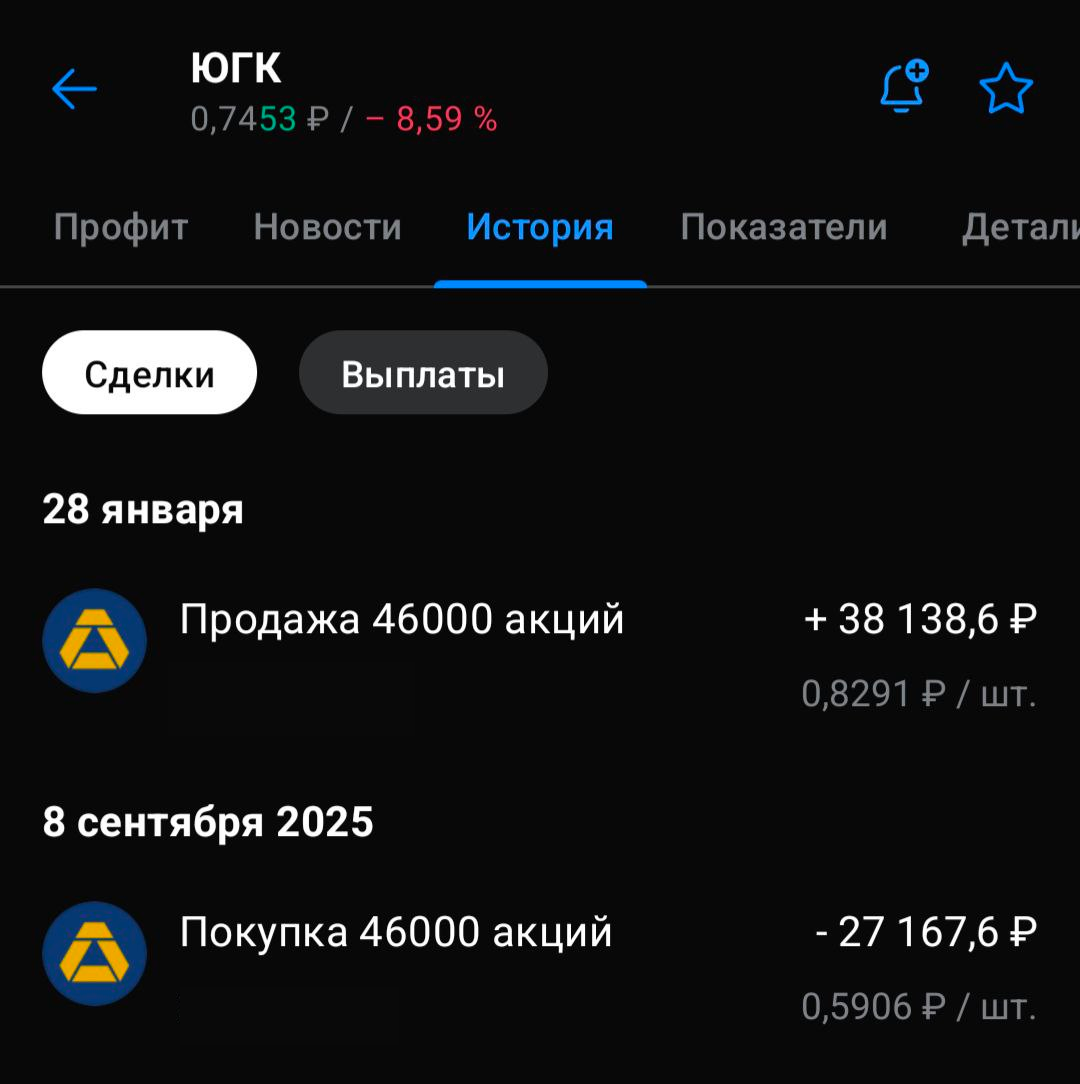
Task: Open the Продажа 46000 акций trade entry
Action: pyautogui.click(x=400, y=620)
